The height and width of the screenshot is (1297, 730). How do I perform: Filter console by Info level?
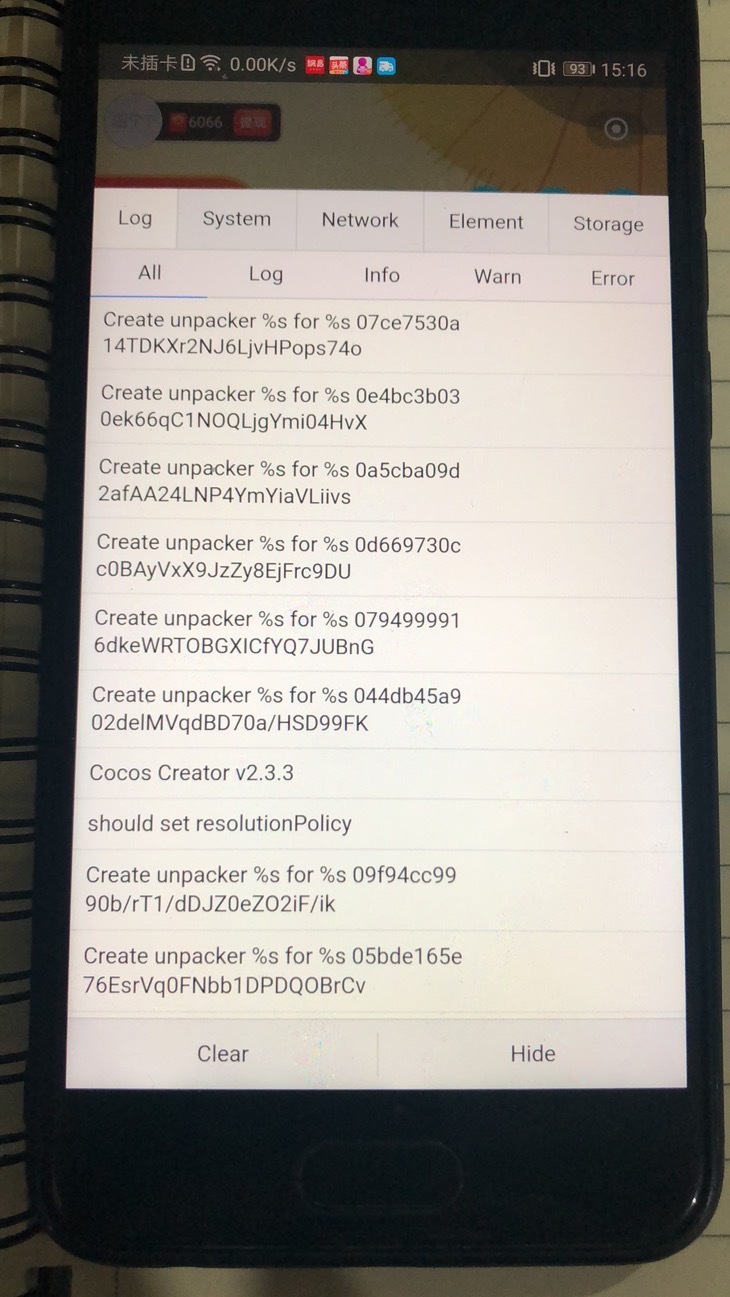click(382, 275)
